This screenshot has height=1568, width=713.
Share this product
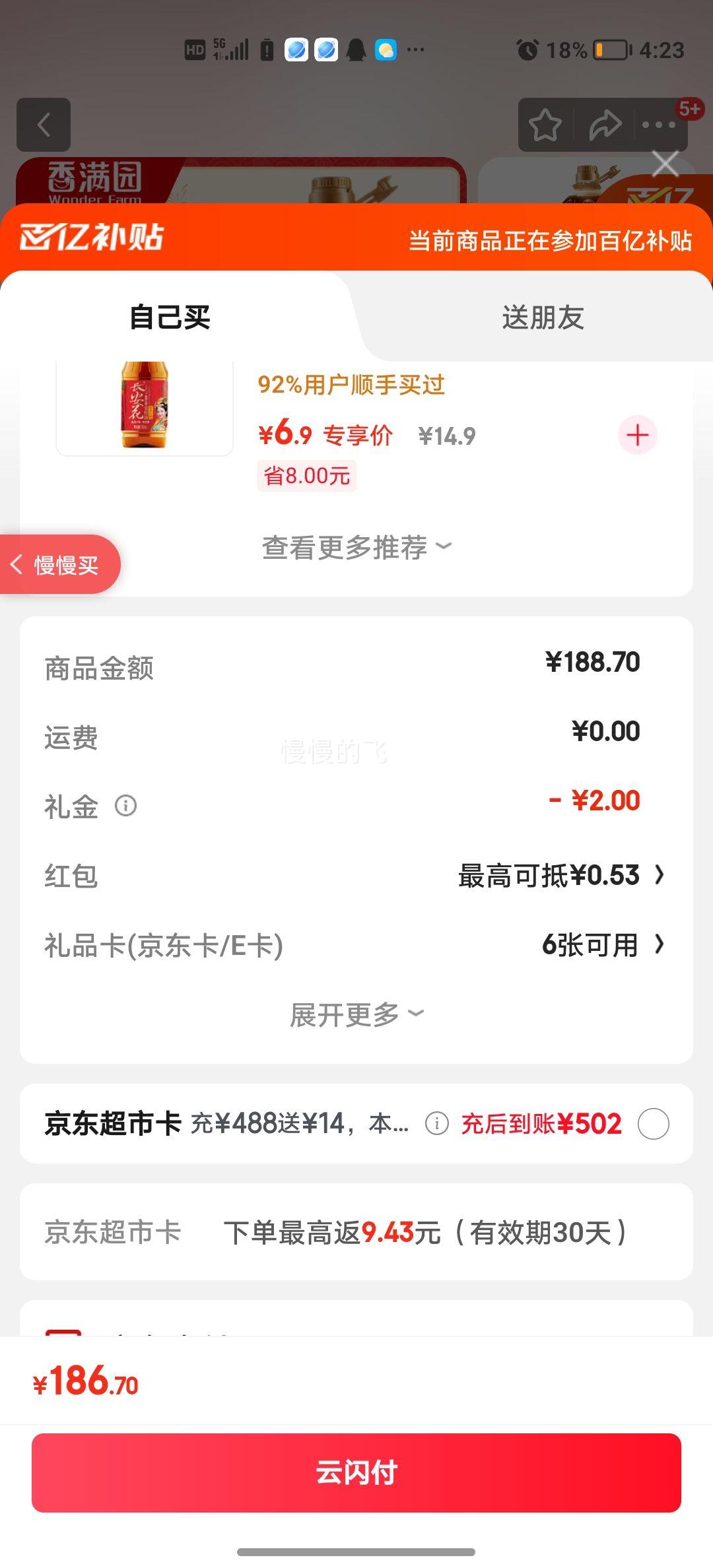tap(605, 125)
